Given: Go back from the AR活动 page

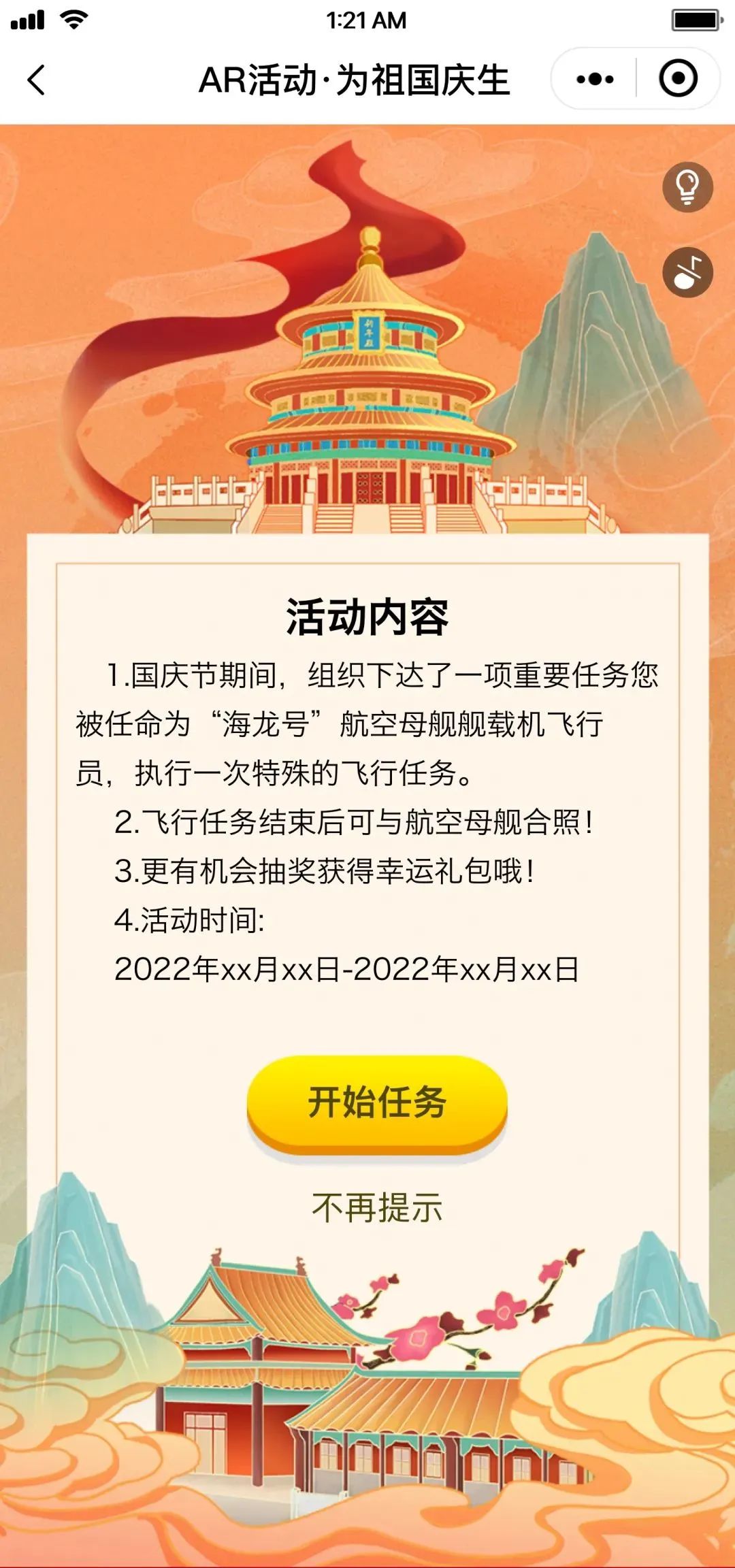Looking at the screenshot, I should (x=37, y=80).
